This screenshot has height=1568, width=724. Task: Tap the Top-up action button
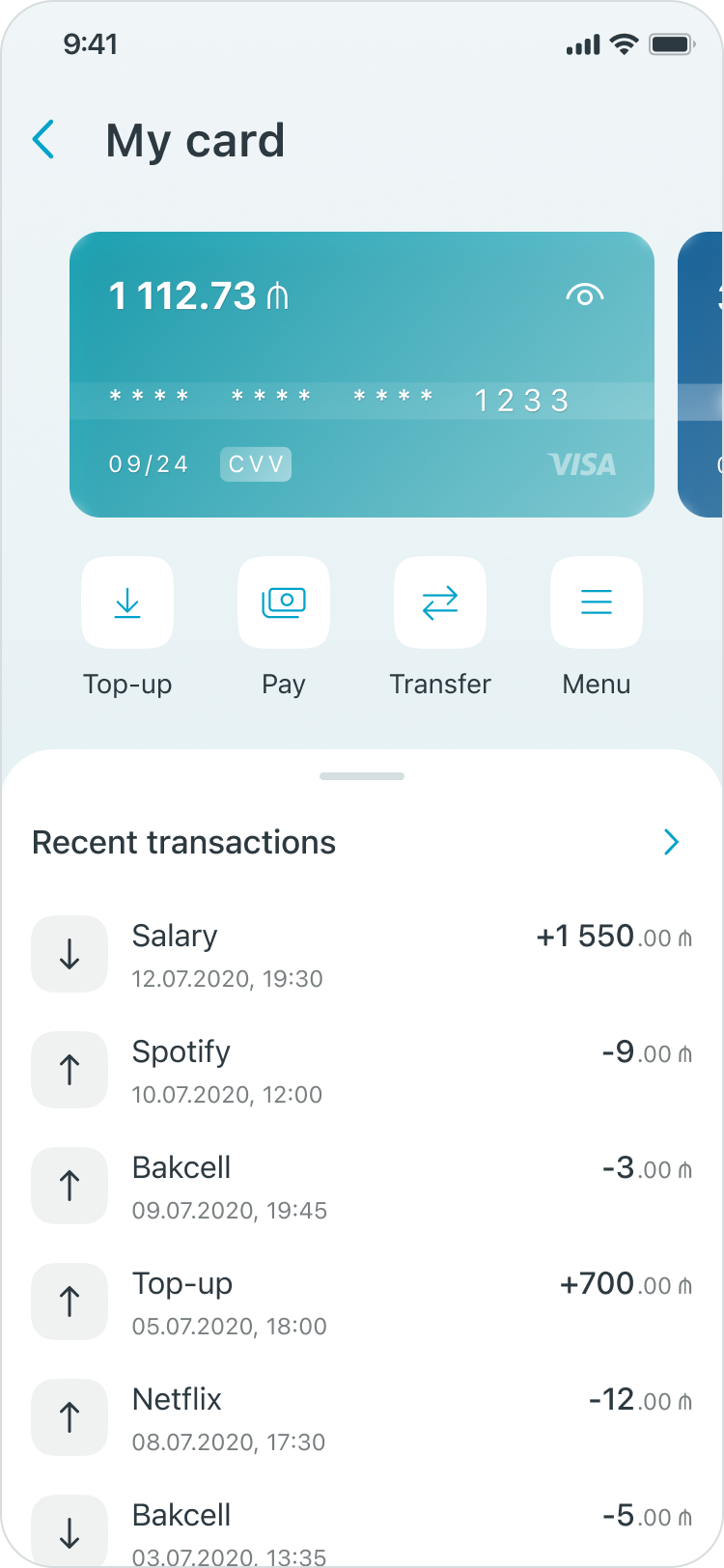click(127, 603)
